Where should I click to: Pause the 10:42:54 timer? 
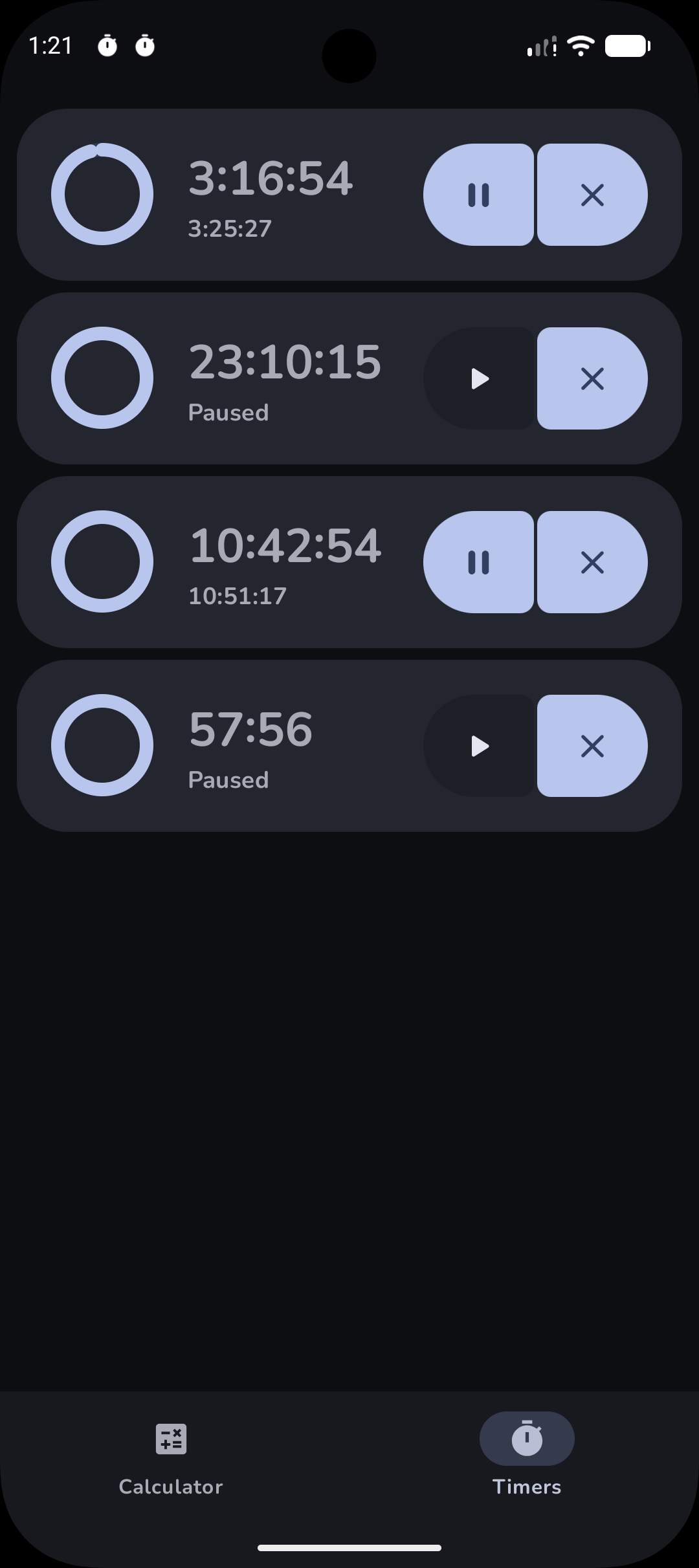479,562
